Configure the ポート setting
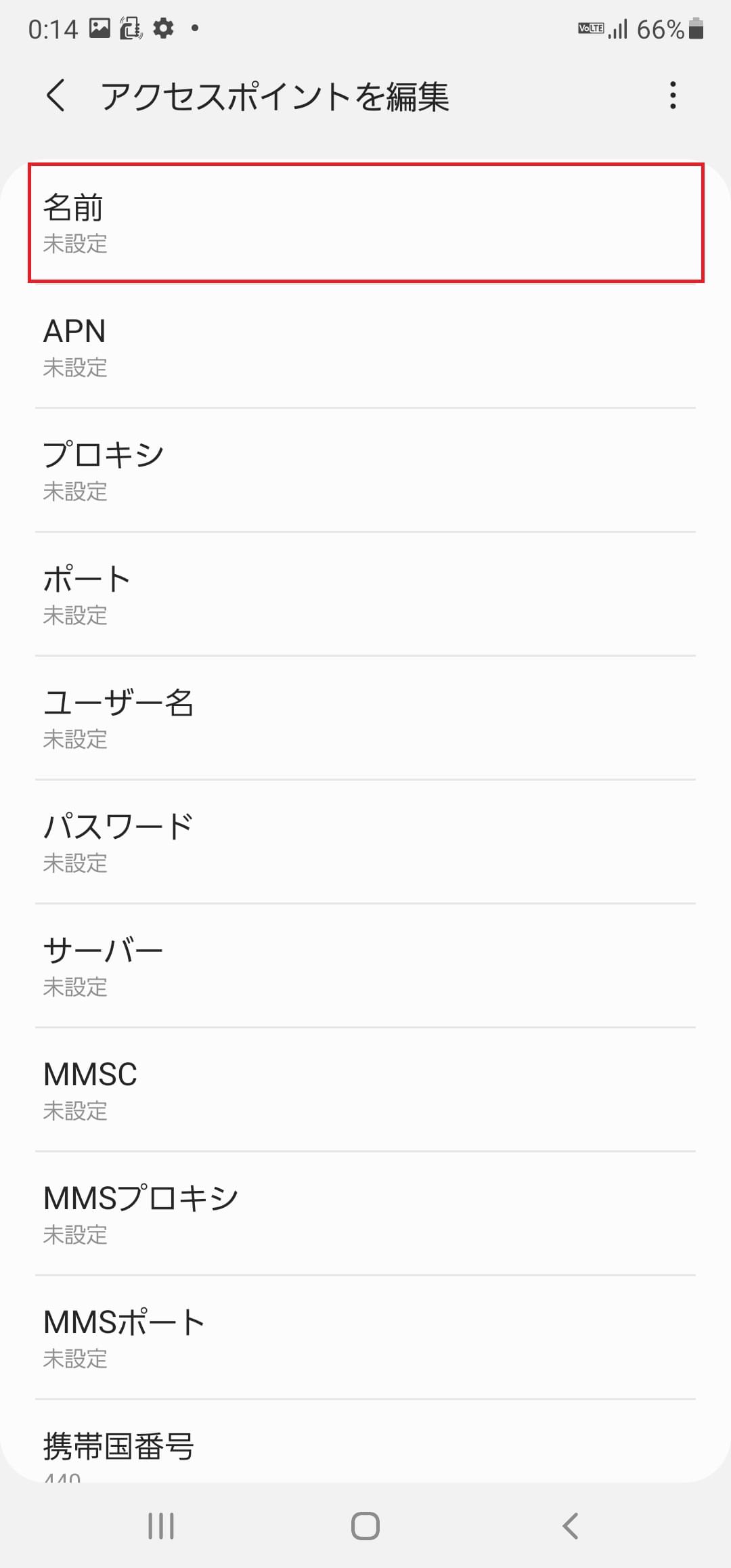This screenshot has width=731, height=1568. tap(365, 594)
